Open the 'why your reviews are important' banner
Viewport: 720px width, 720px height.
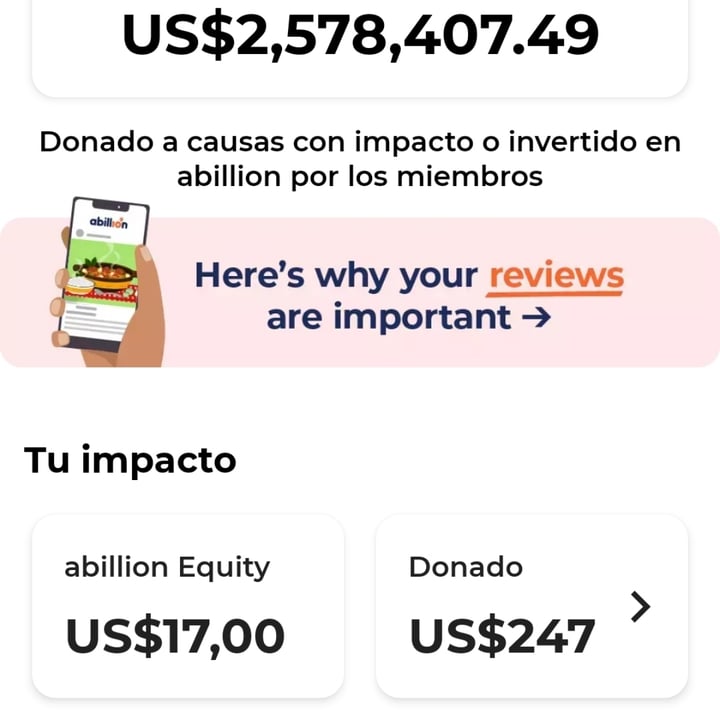pyautogui.click(x=408, y=296)
